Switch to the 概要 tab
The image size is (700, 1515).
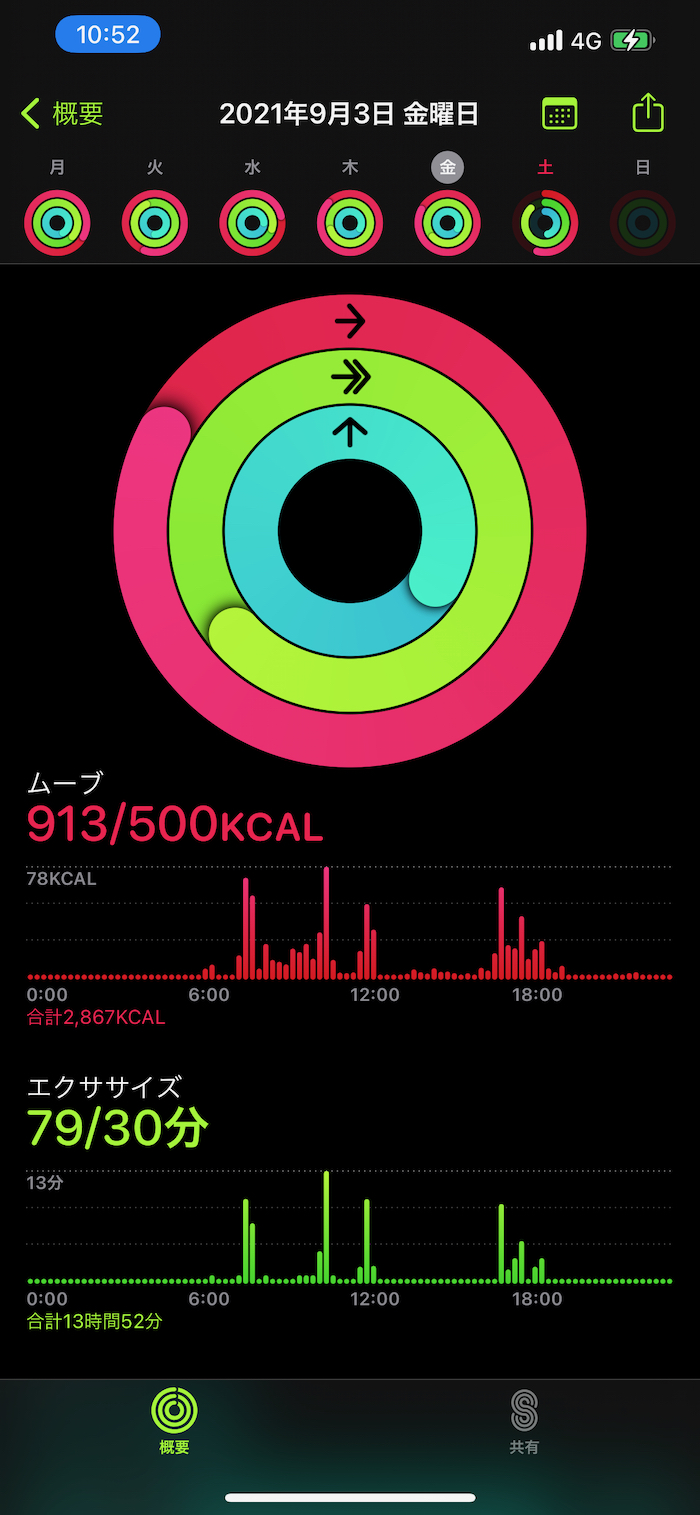(174, 1421)
